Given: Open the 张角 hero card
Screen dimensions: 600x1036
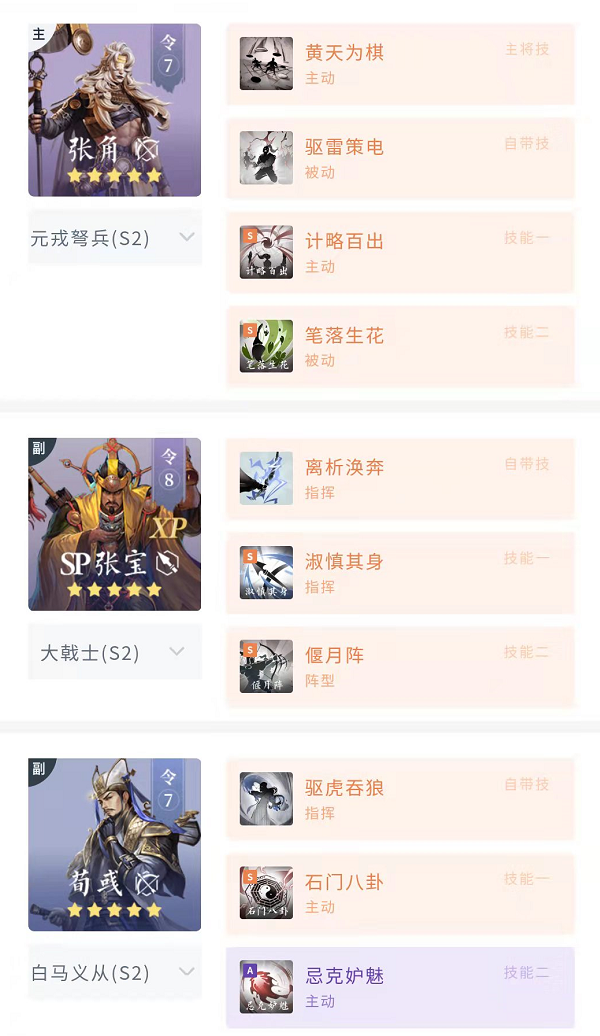Looking at the screenshot, I should [x=114, y=110].
